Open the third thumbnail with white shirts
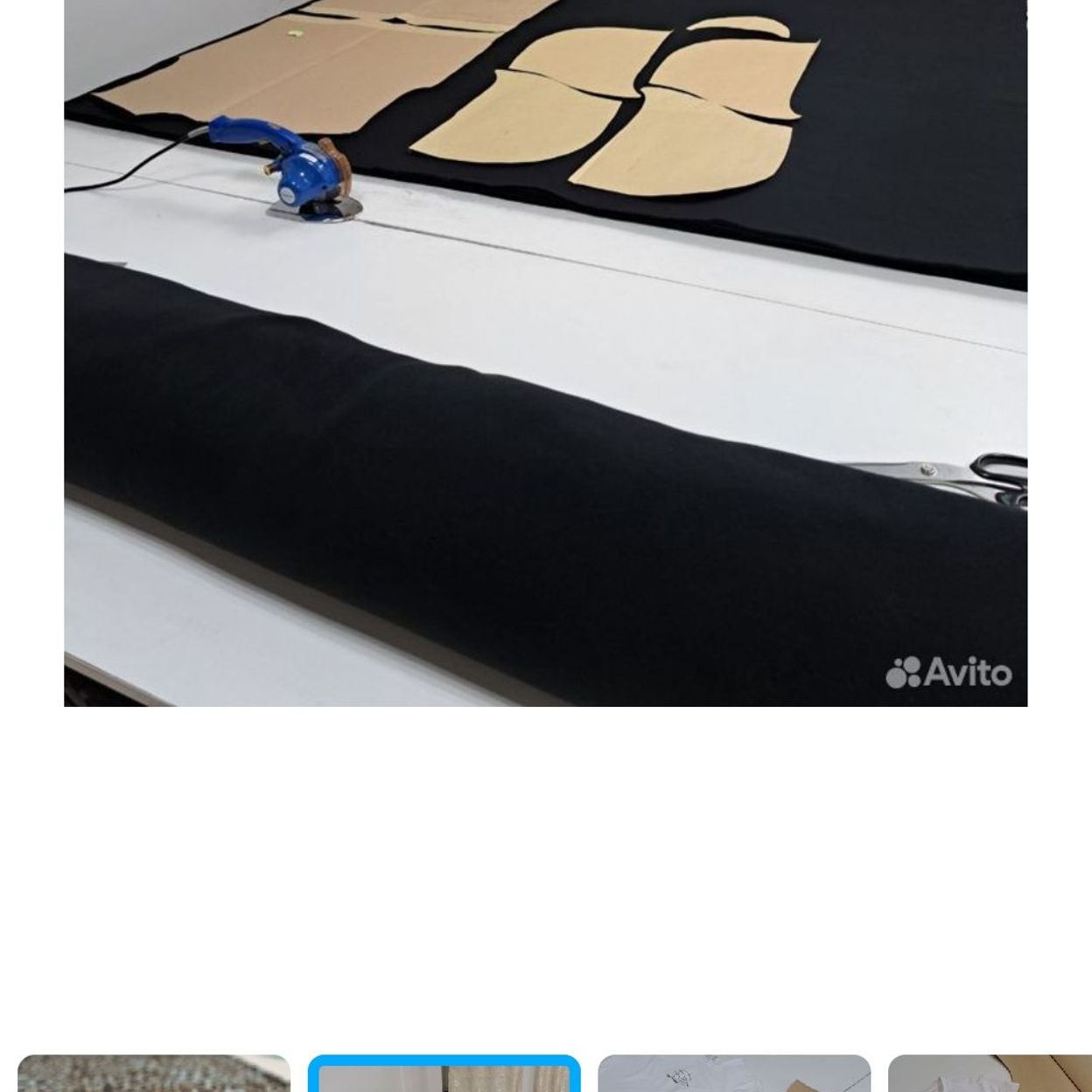 [x=734, y=1074]
